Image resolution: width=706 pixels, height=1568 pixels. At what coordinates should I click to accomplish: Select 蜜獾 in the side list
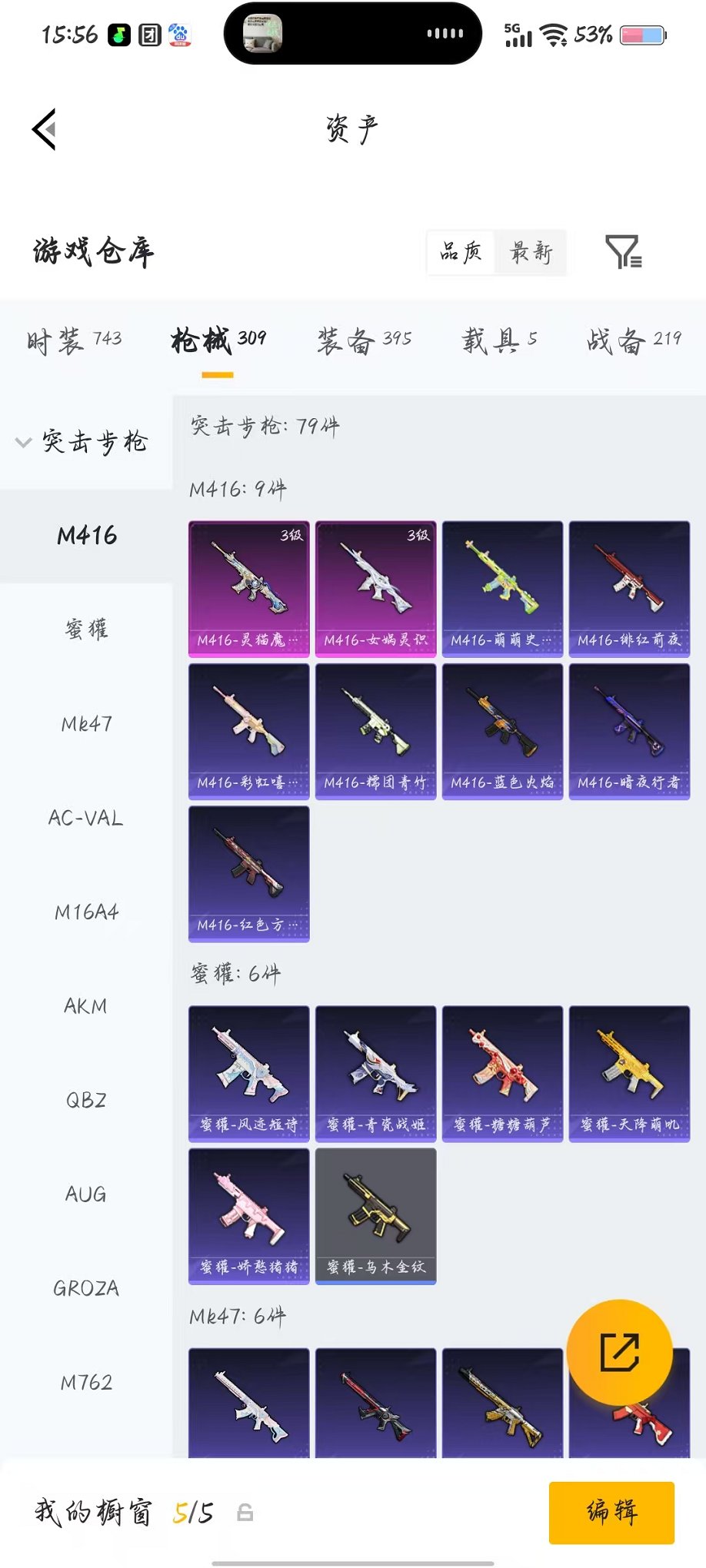click(x=86, y=630)
